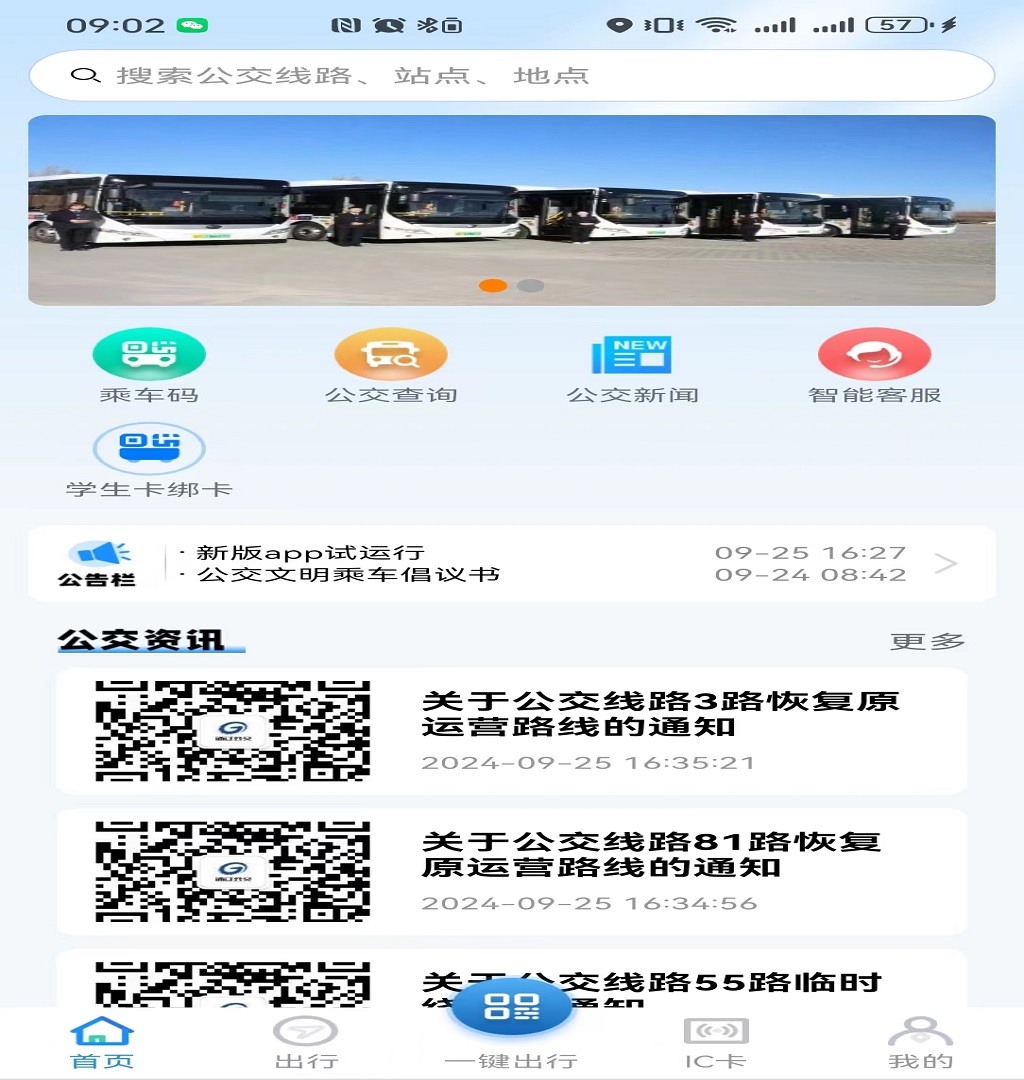
Task: Open the 公交文明乘车倡议书 announcement
Action: click(348, 575)
